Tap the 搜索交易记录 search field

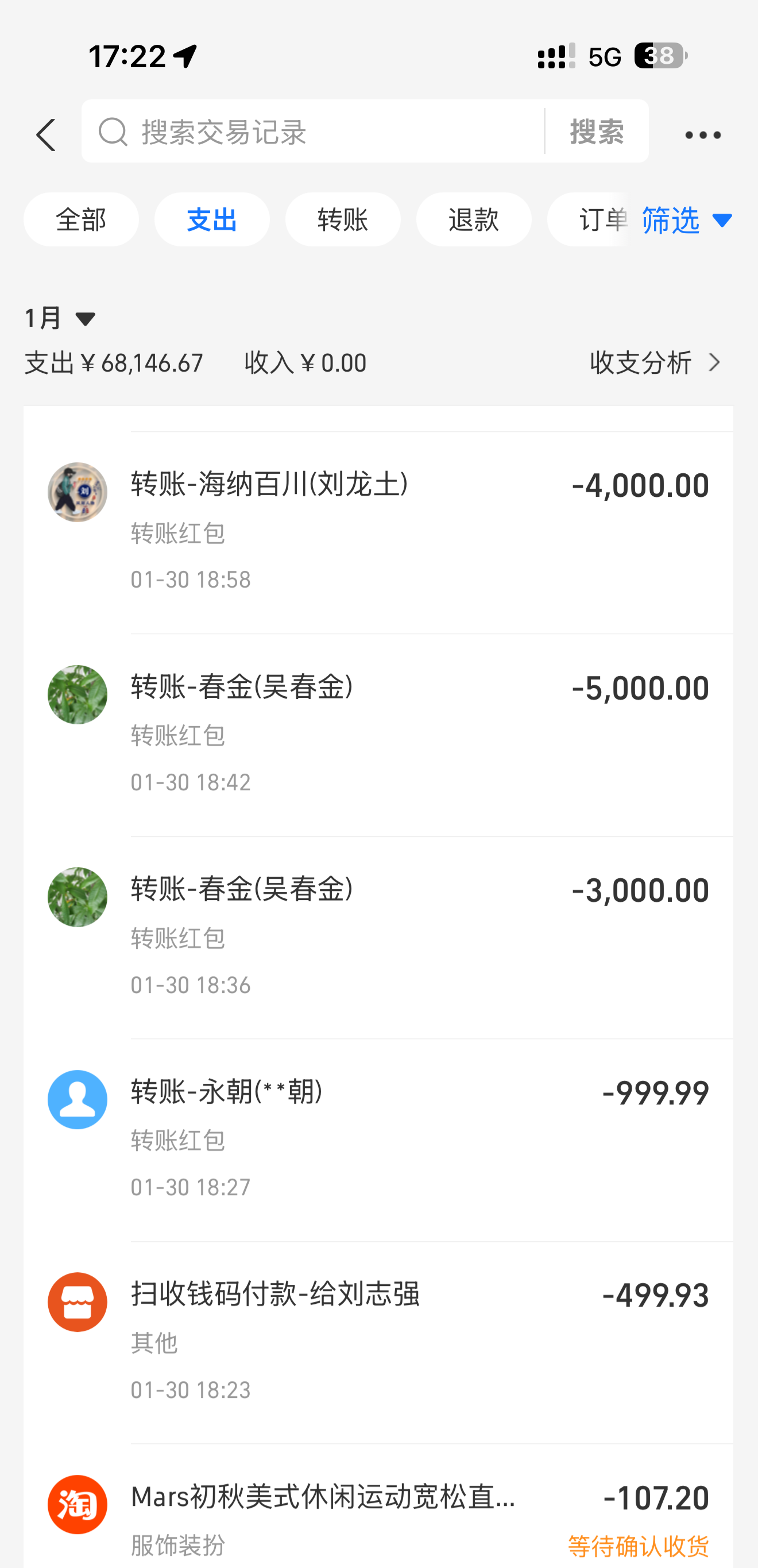328,132
